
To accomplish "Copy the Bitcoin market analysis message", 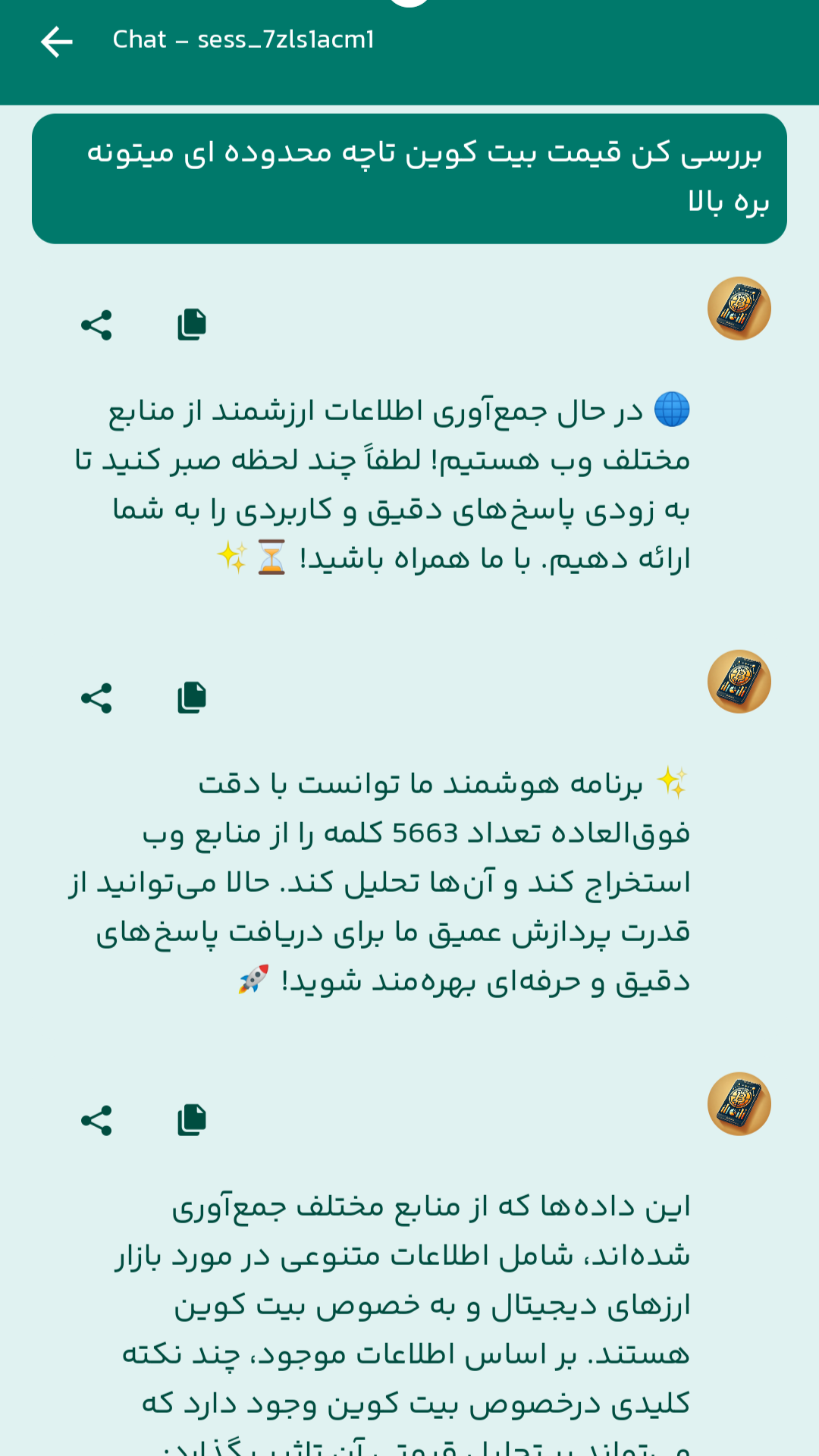I will [192, 1120].
